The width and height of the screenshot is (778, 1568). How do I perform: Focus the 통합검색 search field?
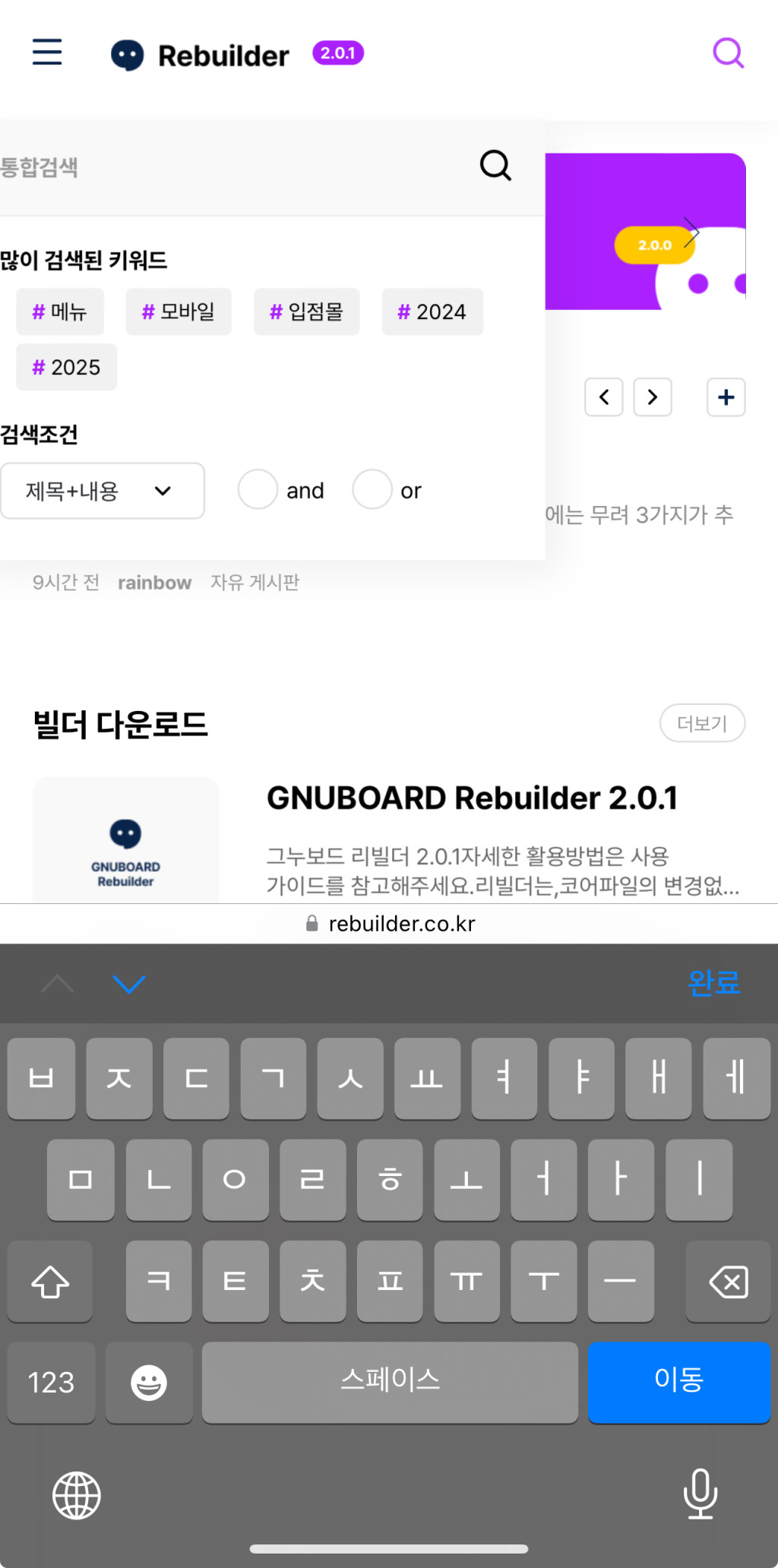pyautogui.click(x=228, y=167)
